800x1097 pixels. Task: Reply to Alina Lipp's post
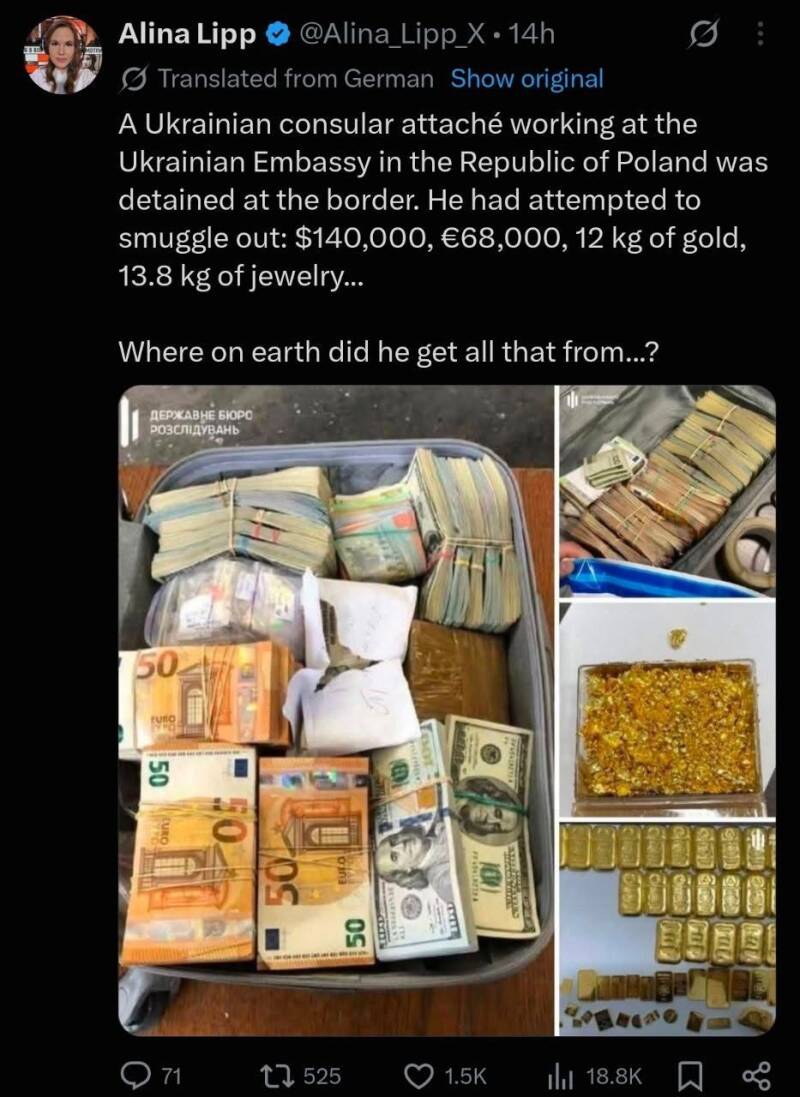[x=151, y=1075]
